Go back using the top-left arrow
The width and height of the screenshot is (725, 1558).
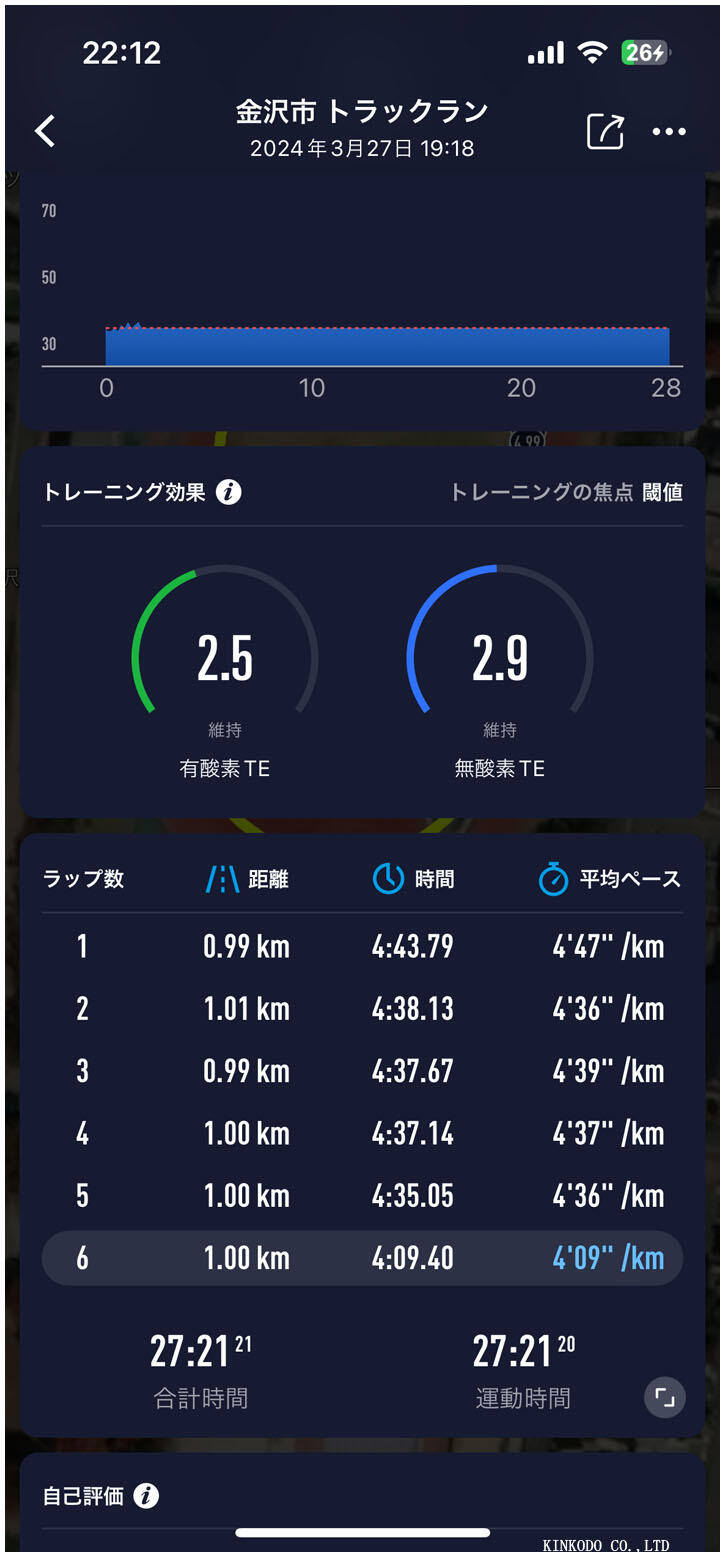[x=45, y=131]
